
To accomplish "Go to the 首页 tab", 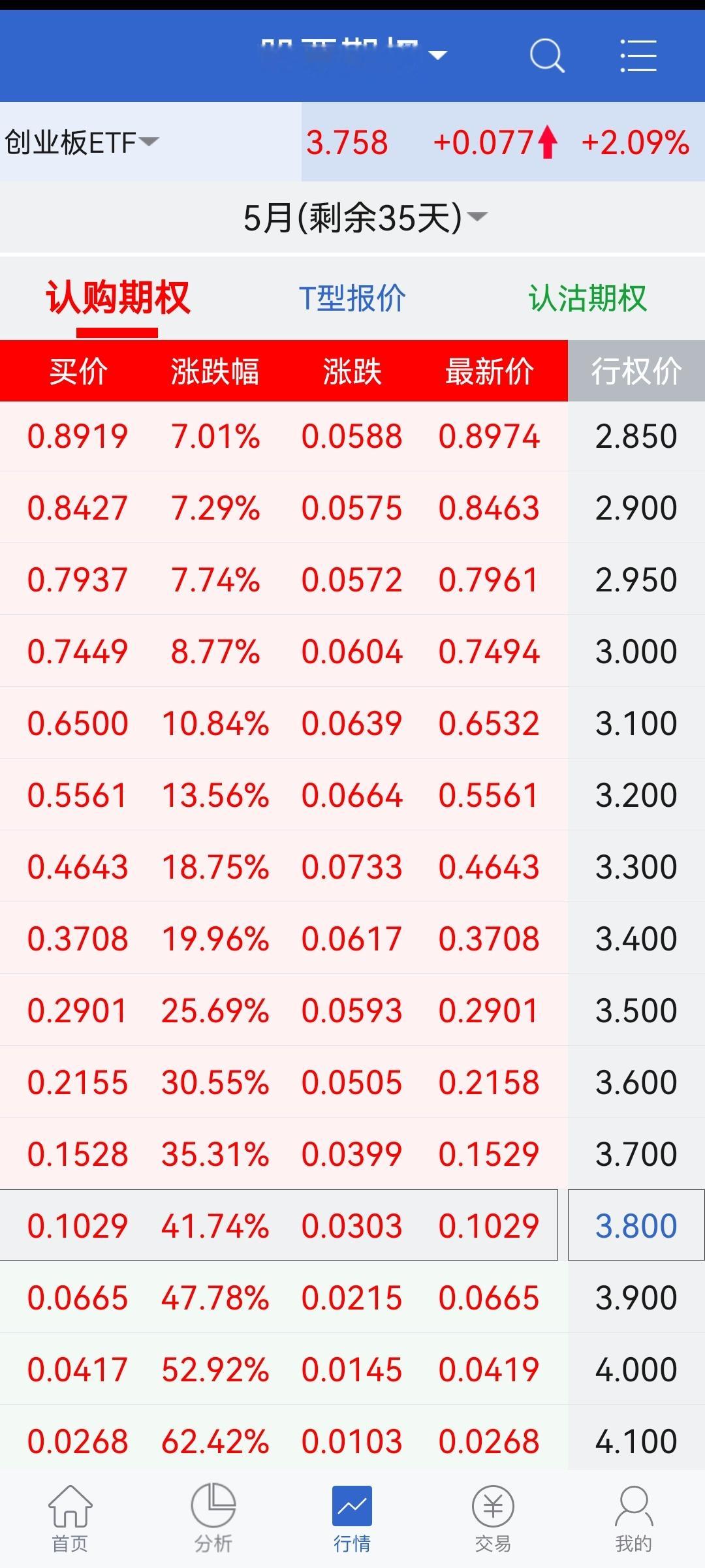I will point(70,1518).
